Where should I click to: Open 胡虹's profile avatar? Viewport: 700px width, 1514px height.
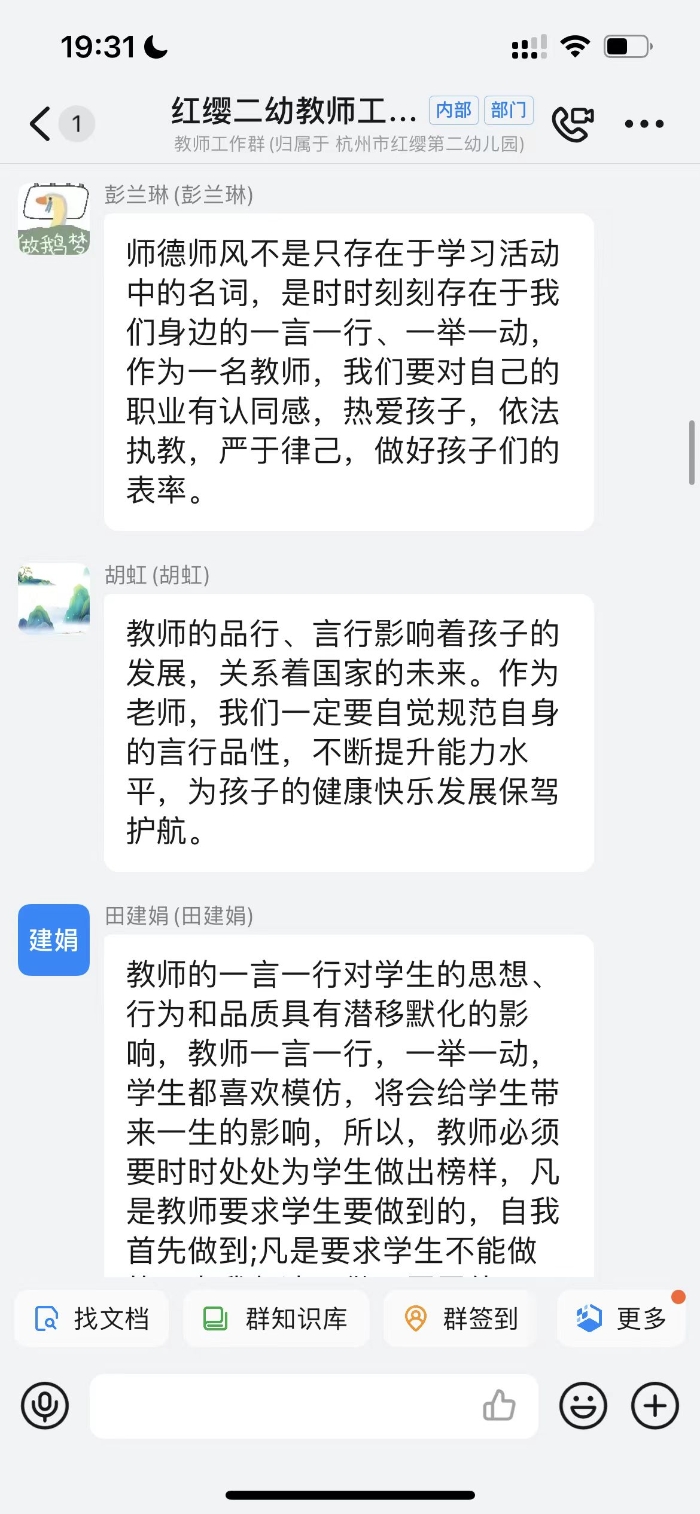(x=54, y=599)
